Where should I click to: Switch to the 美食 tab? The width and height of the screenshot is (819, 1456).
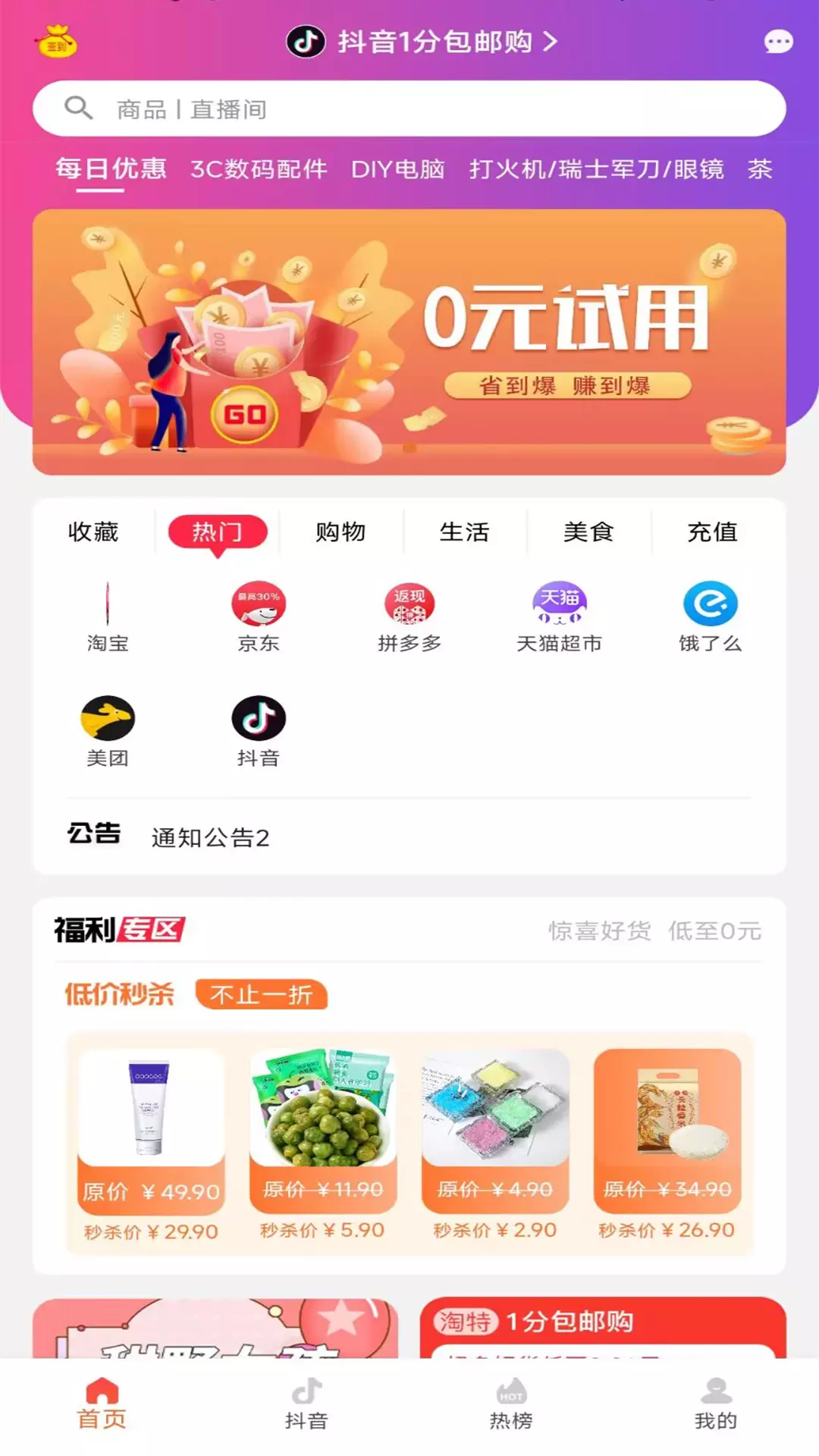[x=588, y=532]
